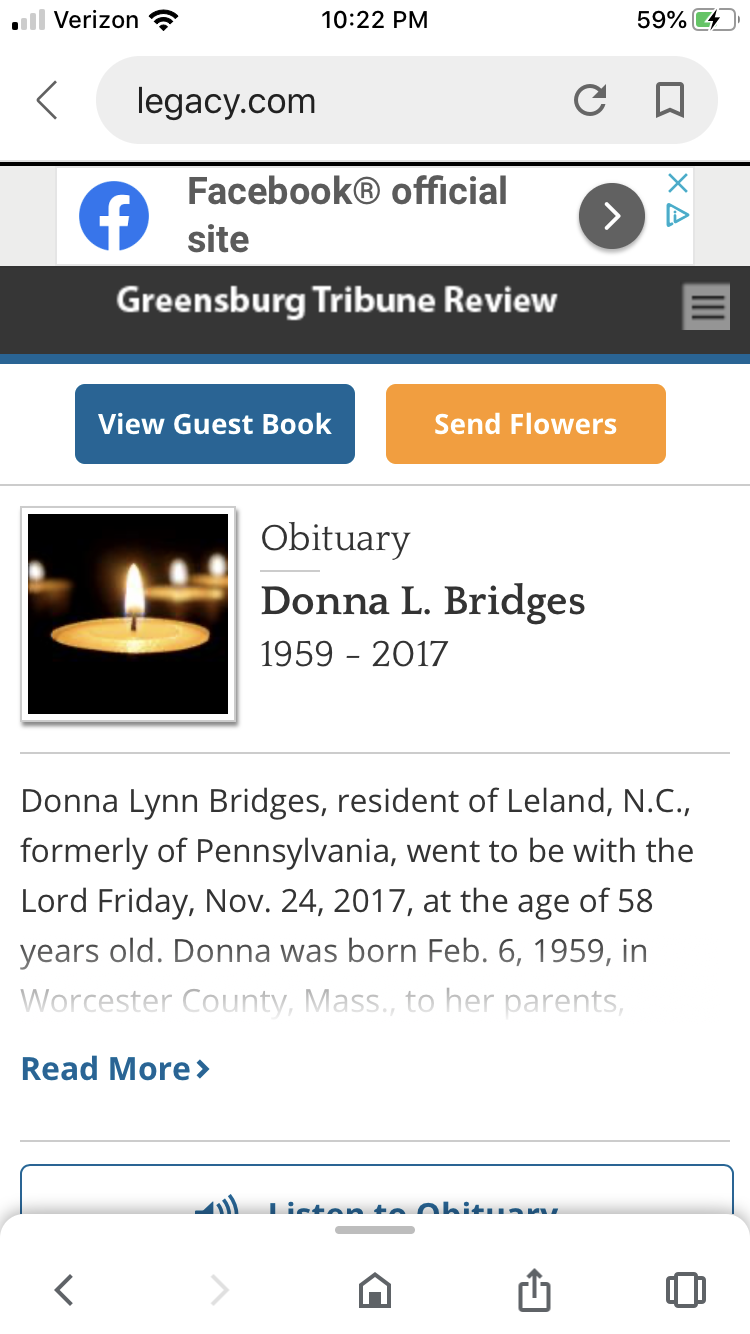Image resolution: width=750 pixels, height=1334 pixels.
Task: Expand the obituary with Read More
Action: click(x=116, y=1069)
